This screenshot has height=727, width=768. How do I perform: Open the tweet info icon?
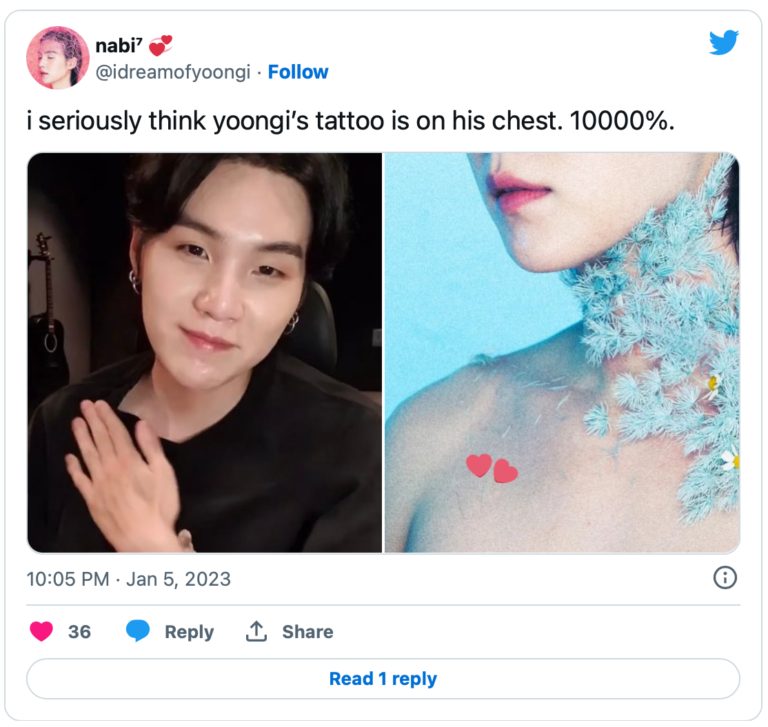[x=725, y=578]
